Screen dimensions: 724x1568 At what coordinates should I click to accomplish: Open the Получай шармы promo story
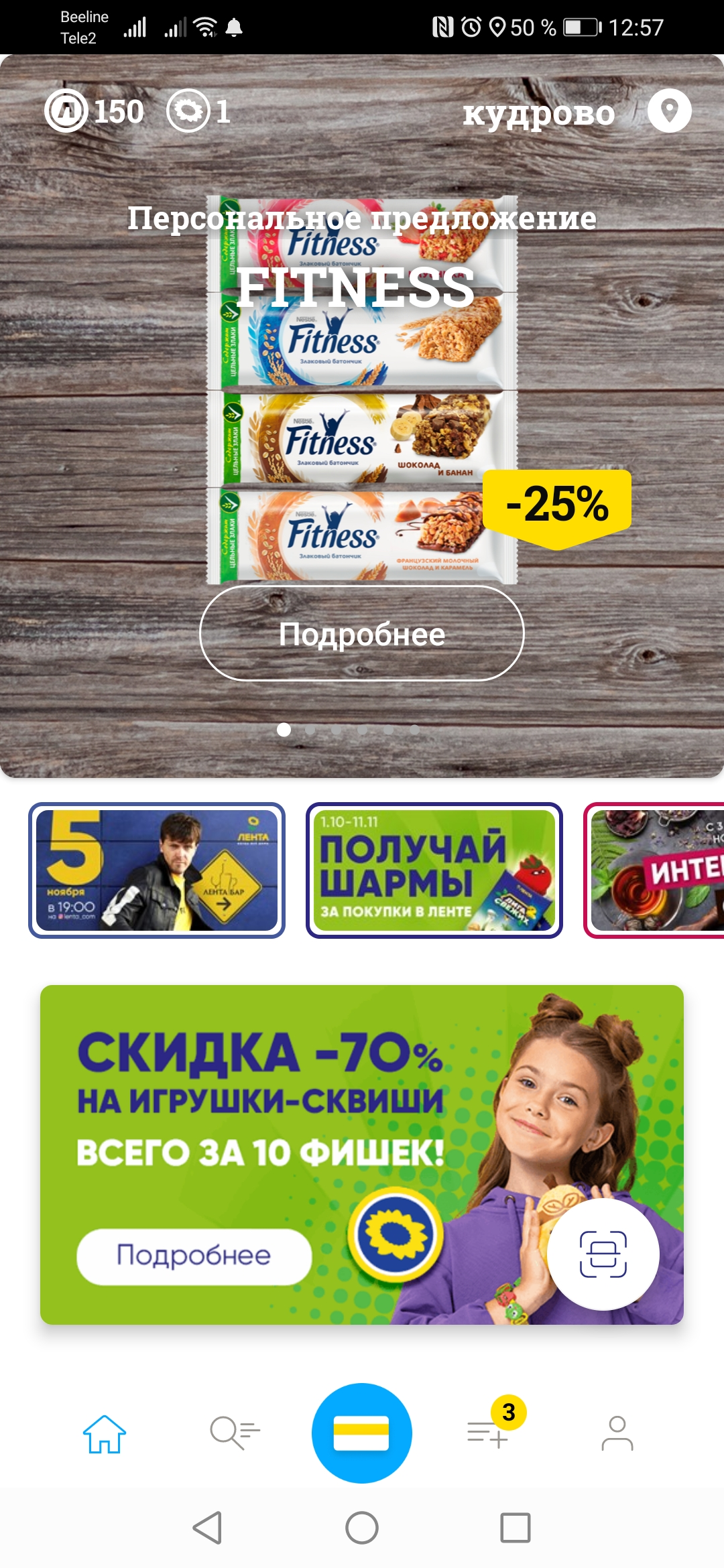pos(434,870)
